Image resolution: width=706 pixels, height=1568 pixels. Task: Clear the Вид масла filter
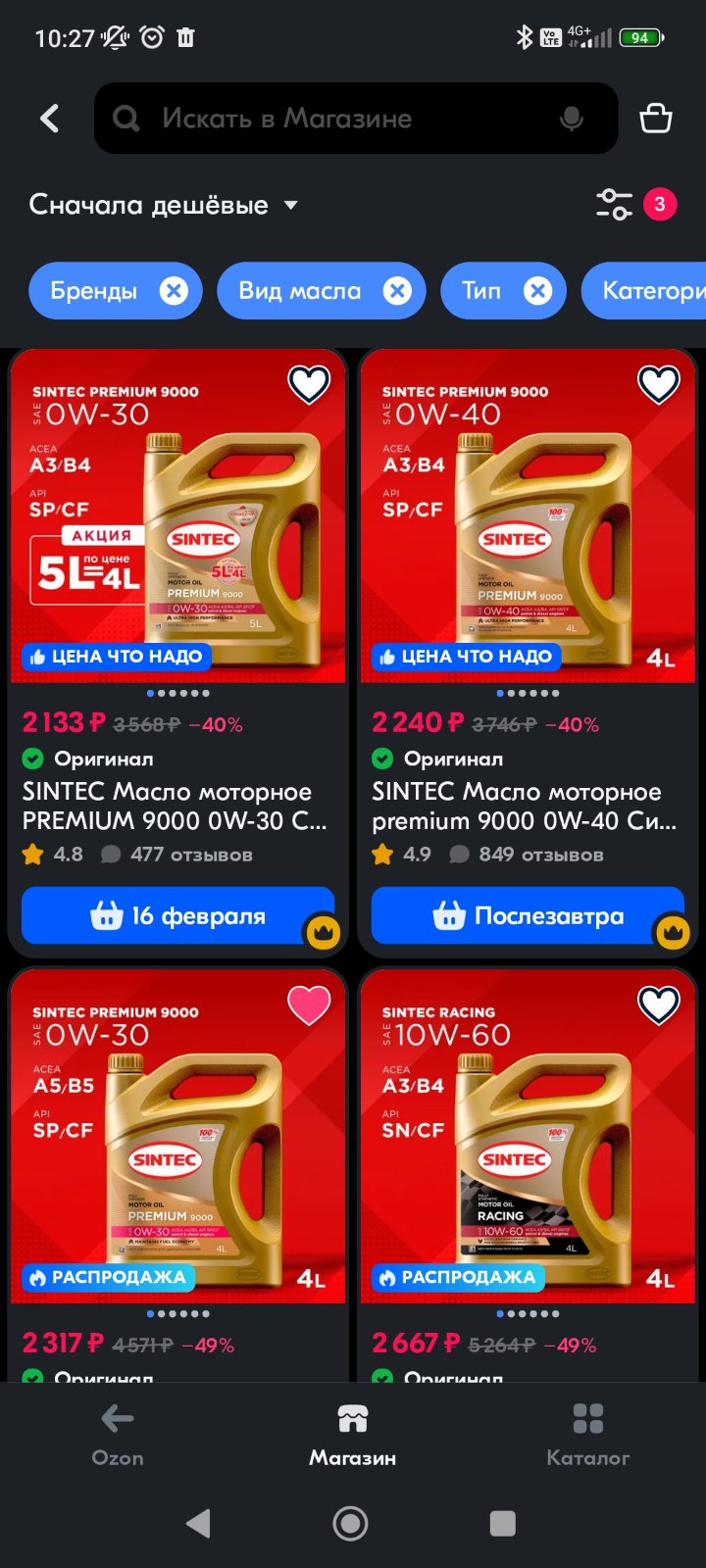point(397,291)
